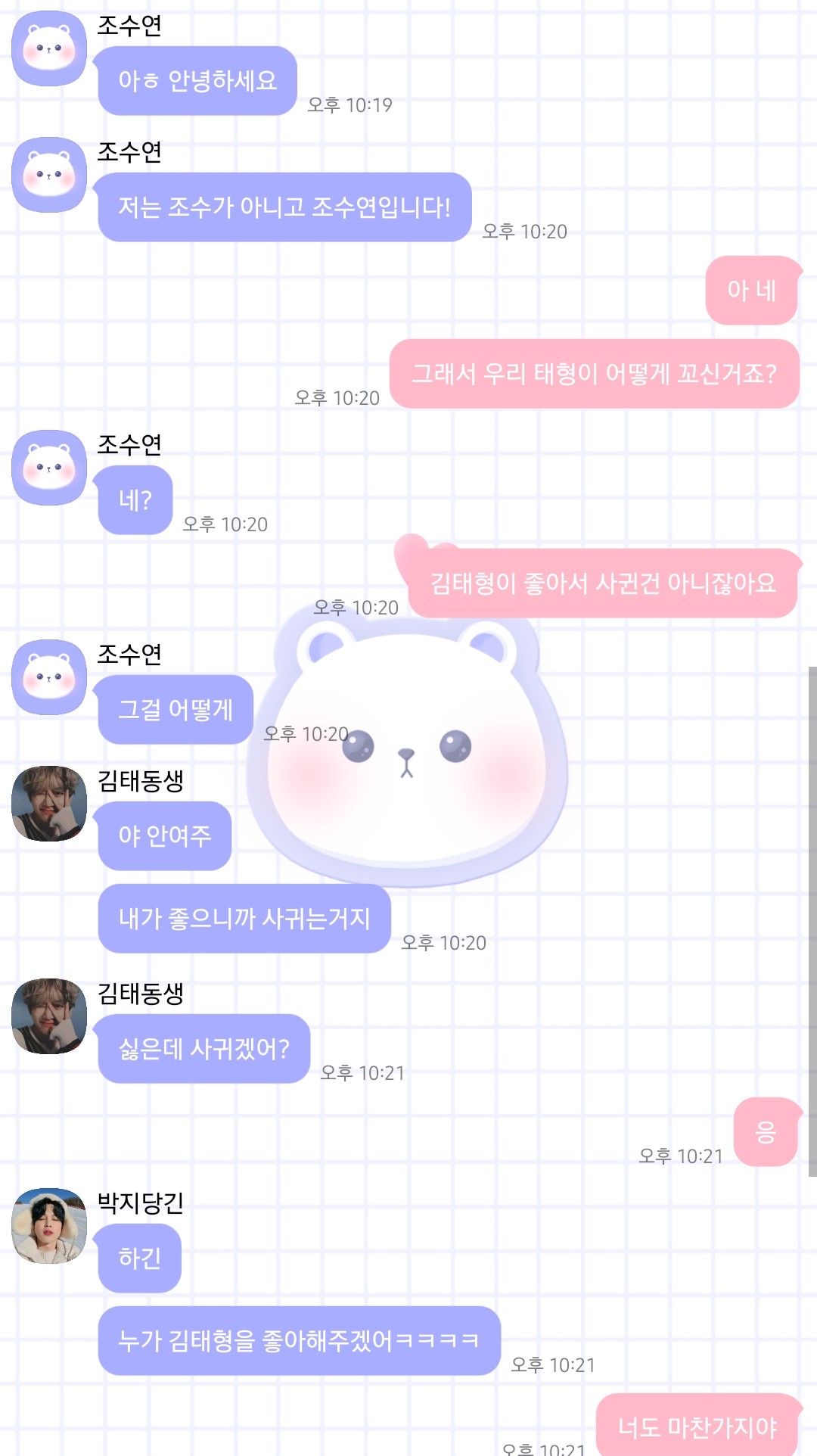Open 조수연's avatar beside the 안녕하세요 message
817x1456 pixels.
tap(49, 48)
